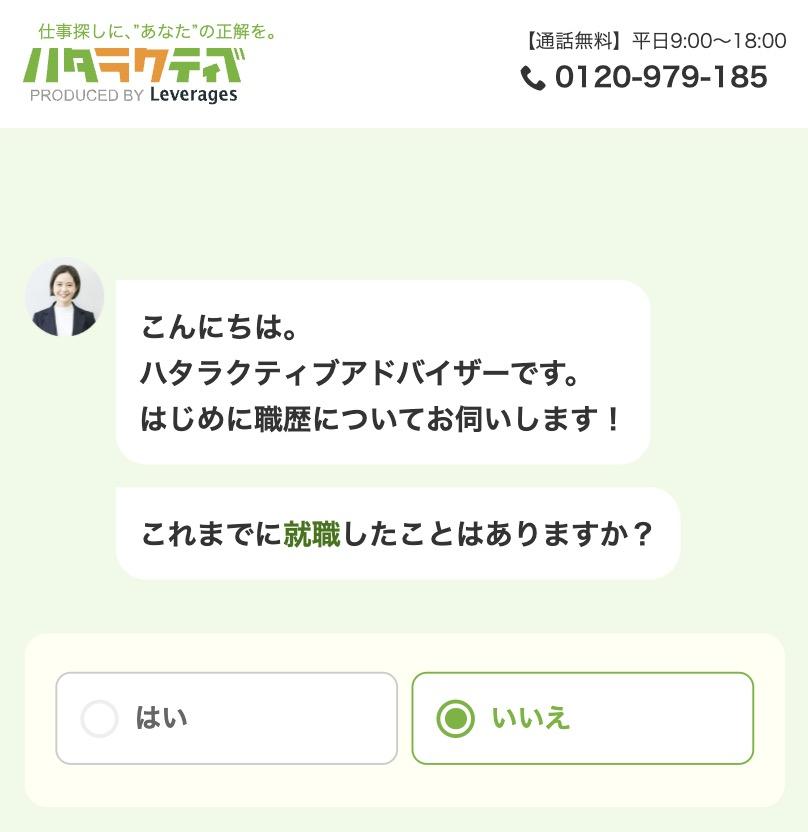The height and width of the screenshot is (832, 808).
Task: Click the green radio indicator on いいえ
Action: (x=456, y=718)
